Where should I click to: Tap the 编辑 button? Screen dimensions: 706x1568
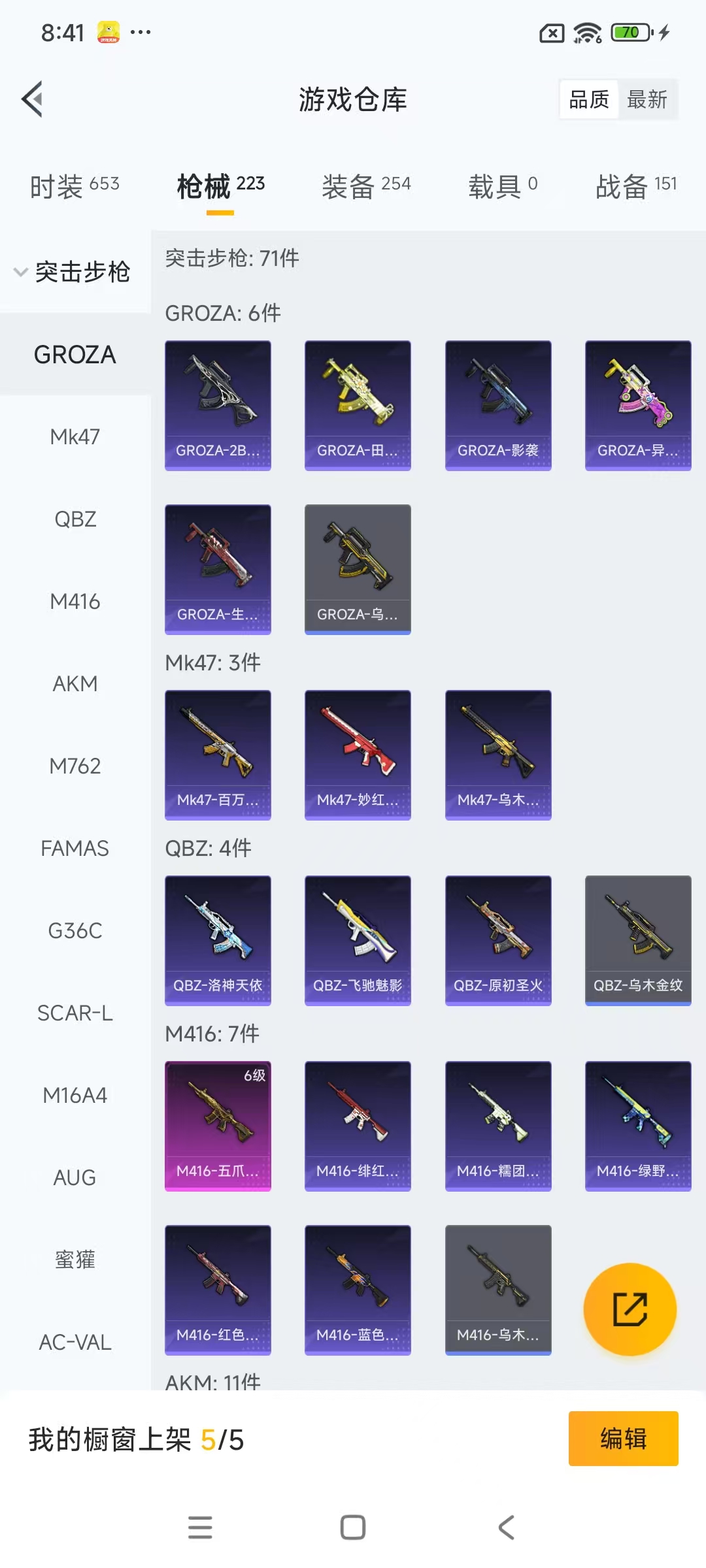pos(623,1439)
